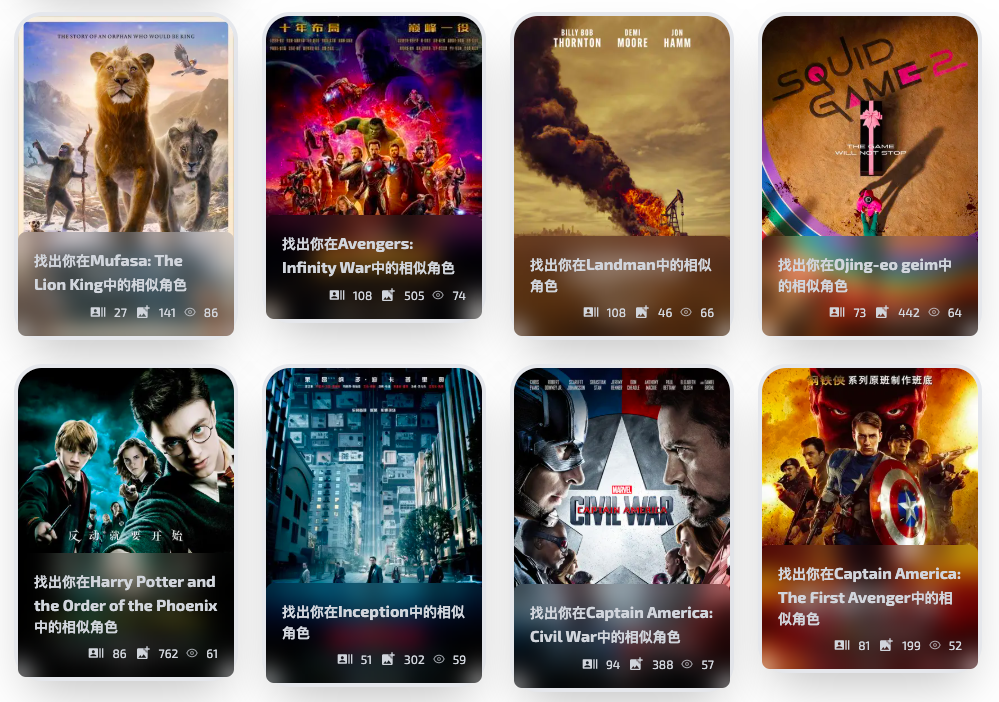
Task: Select the Avengers: Infinity War card
Action: tap(374, 120)
